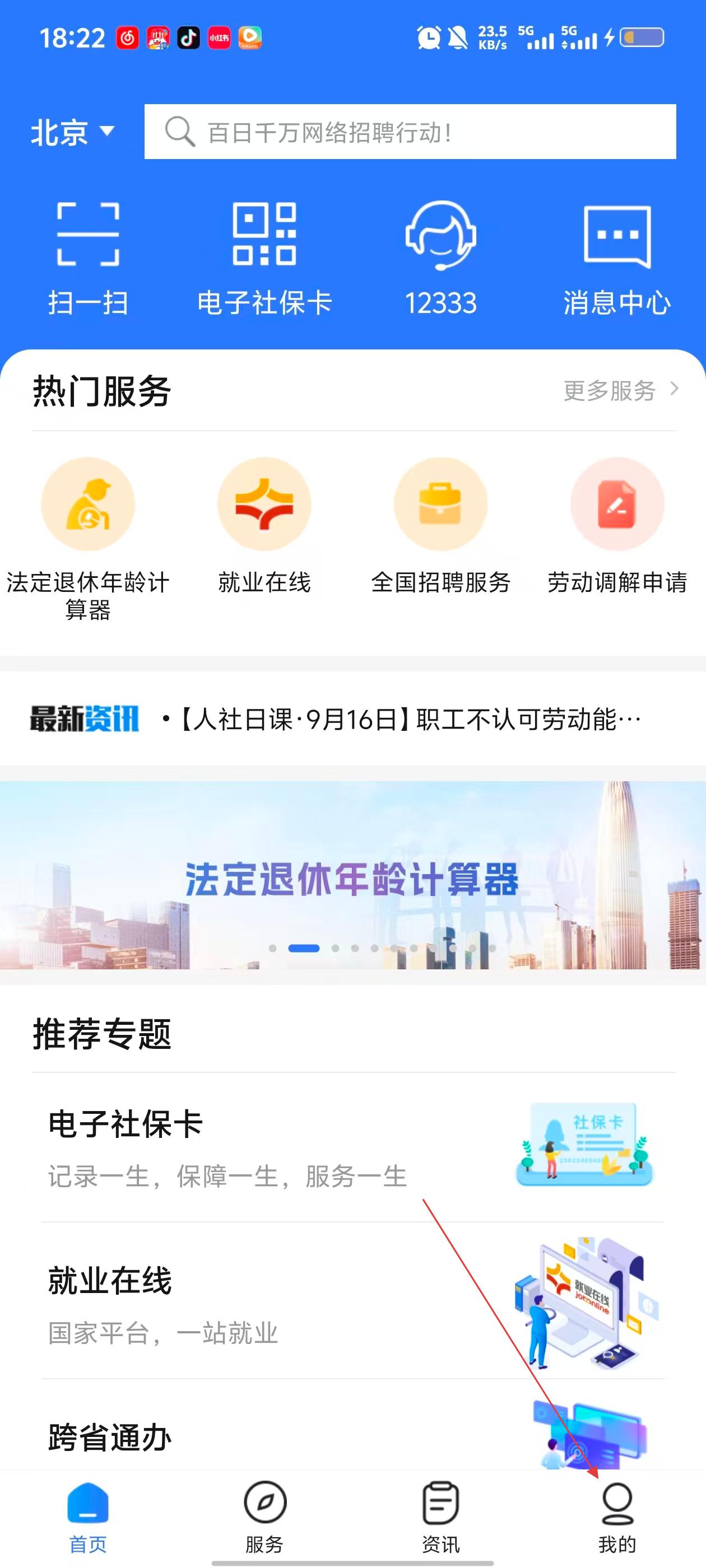Switch to the 服务 tab
Image resolution: width=706 pixels, height=1568 pixels.
264,1517
